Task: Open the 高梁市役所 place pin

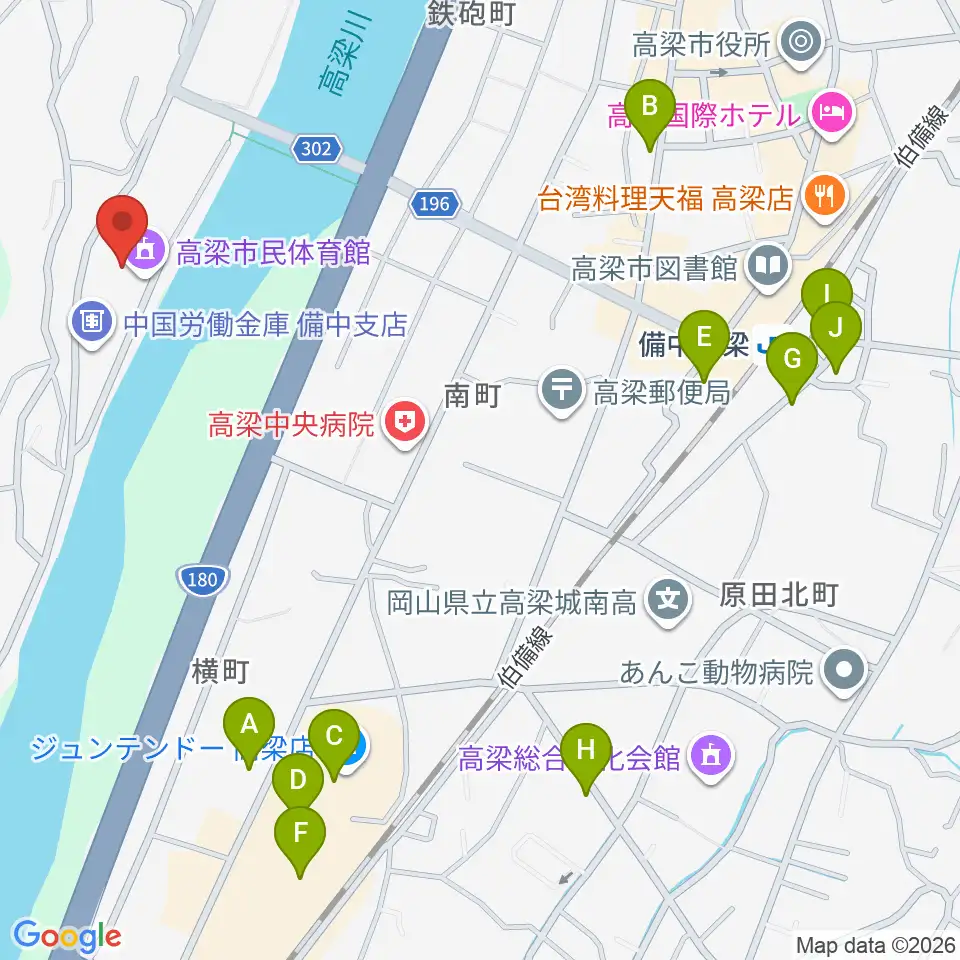Action: click(801, 44)
